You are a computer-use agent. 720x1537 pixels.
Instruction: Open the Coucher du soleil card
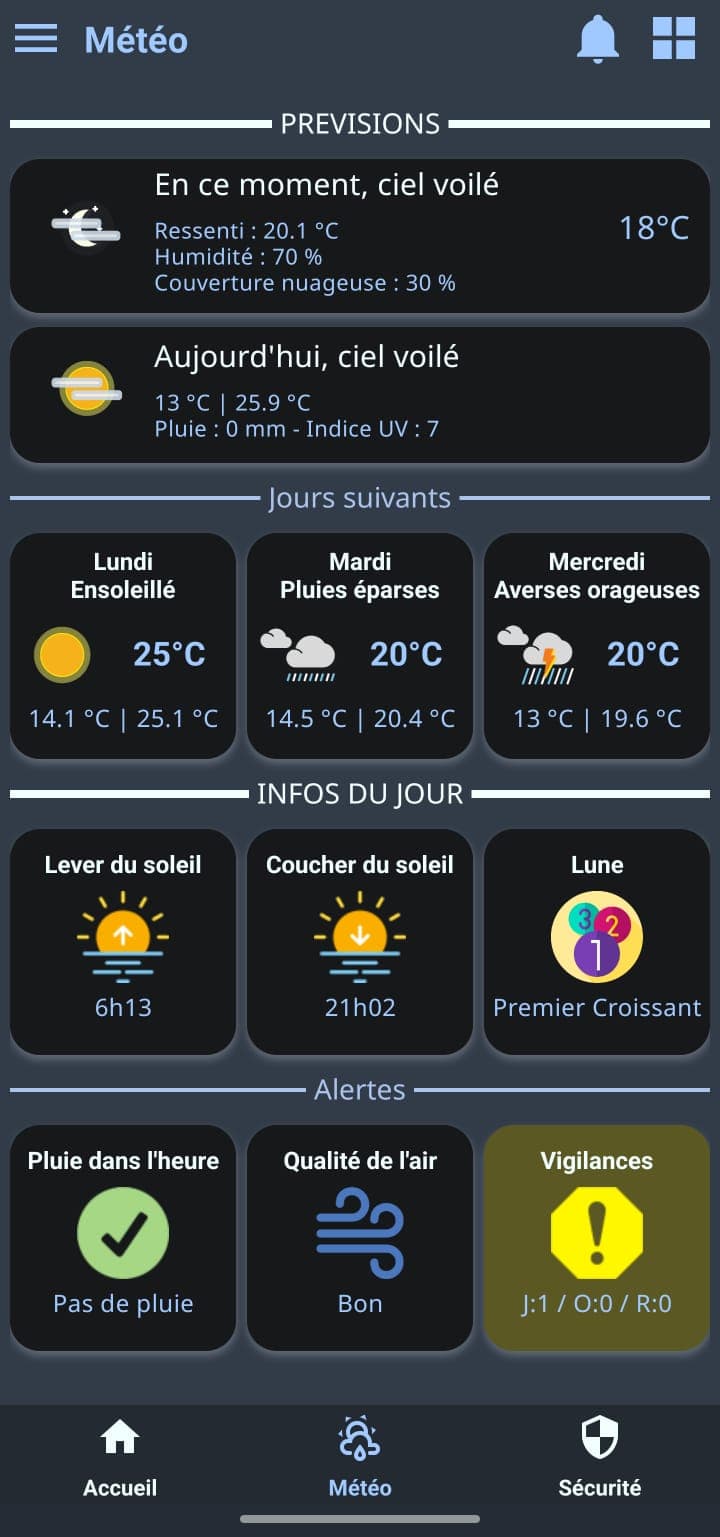pos(360,942)
